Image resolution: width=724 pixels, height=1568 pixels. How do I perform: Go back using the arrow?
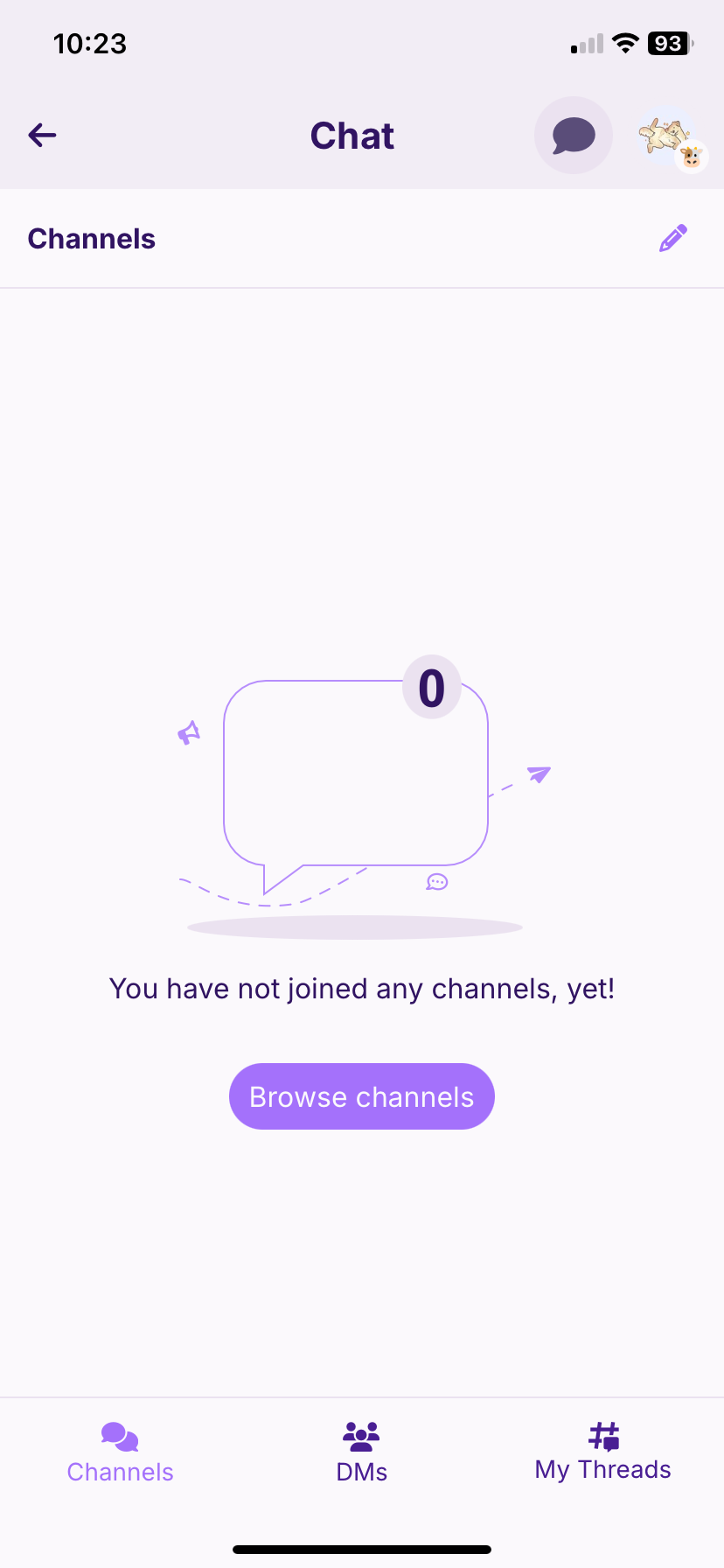(x=42, y=136)
